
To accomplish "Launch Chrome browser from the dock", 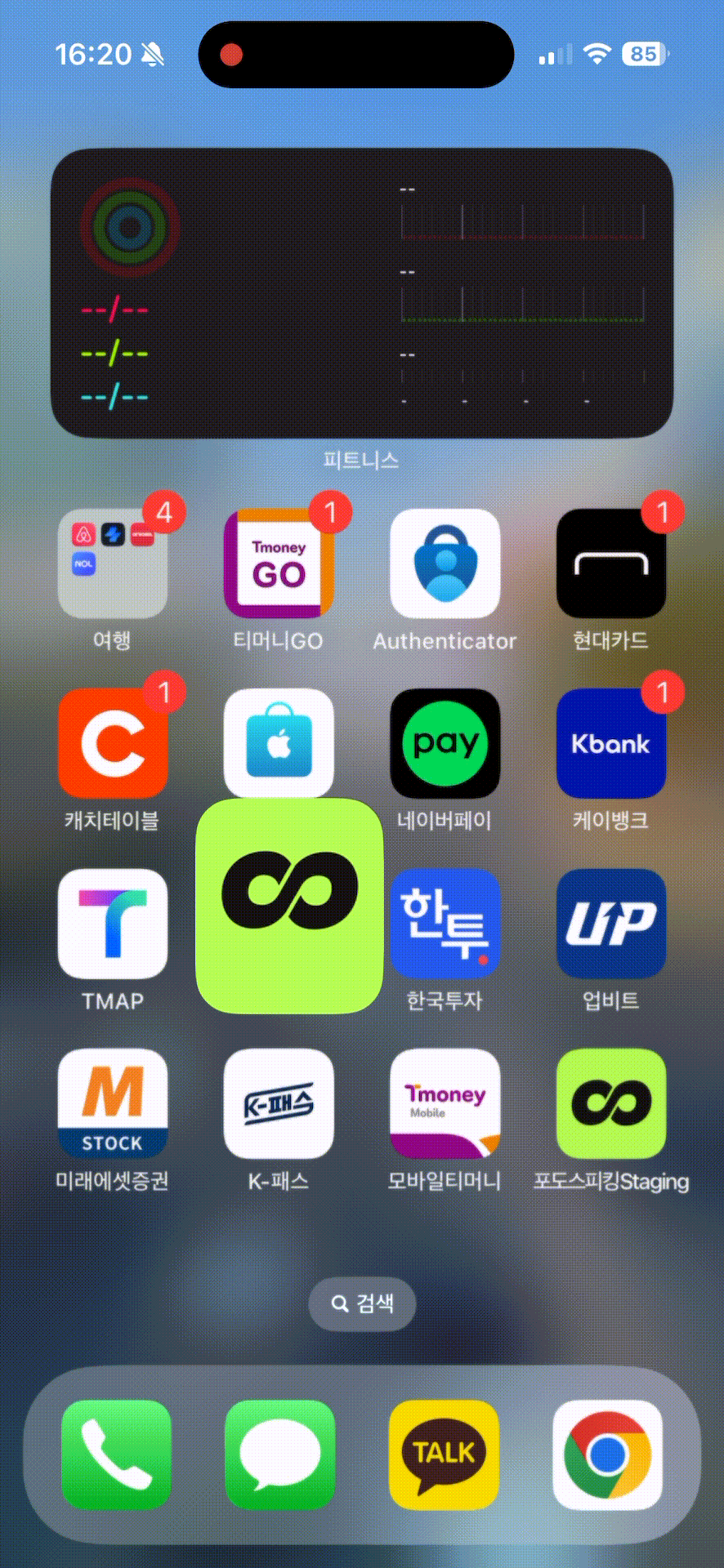I will [607, 1454].
